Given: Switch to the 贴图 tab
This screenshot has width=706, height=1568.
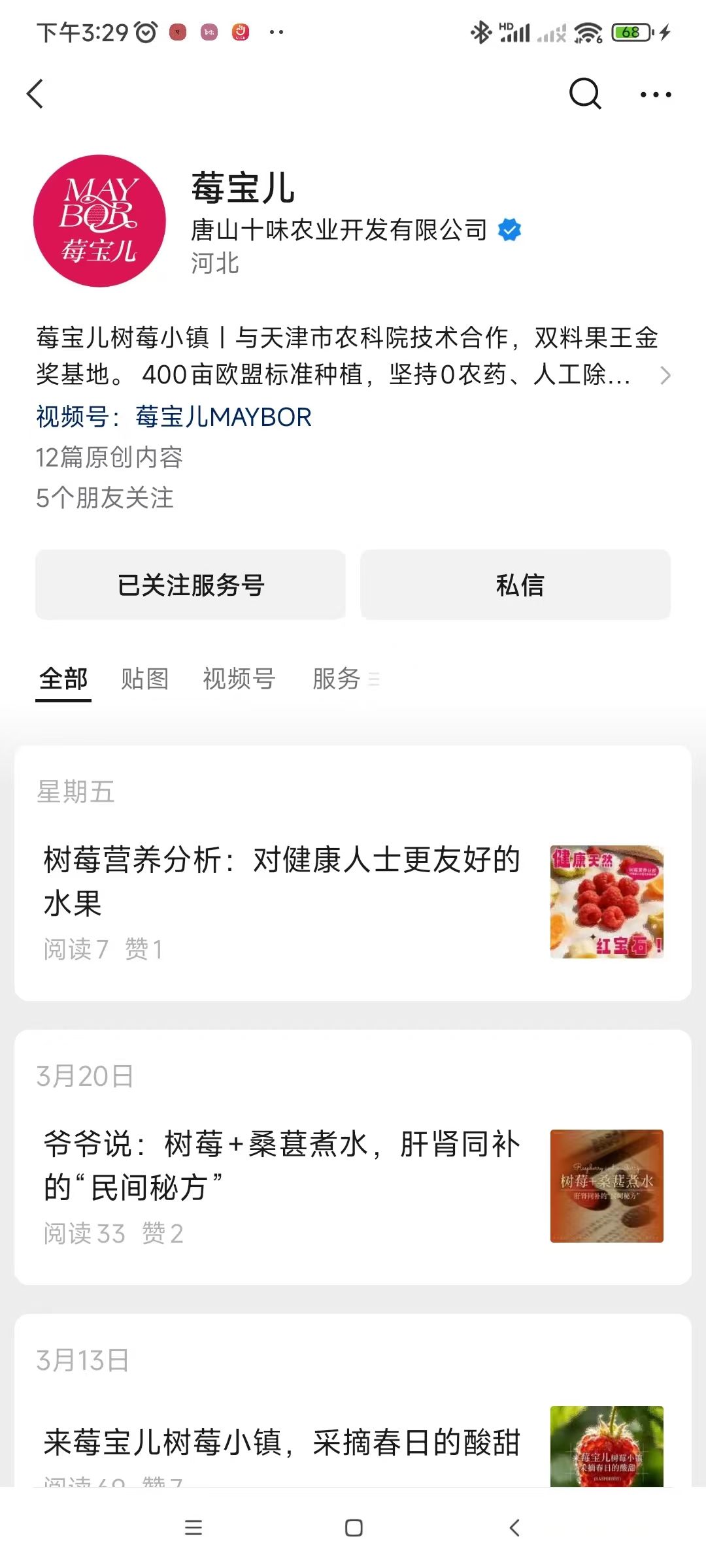Looking at the screenshot, I should pos(144,679).
